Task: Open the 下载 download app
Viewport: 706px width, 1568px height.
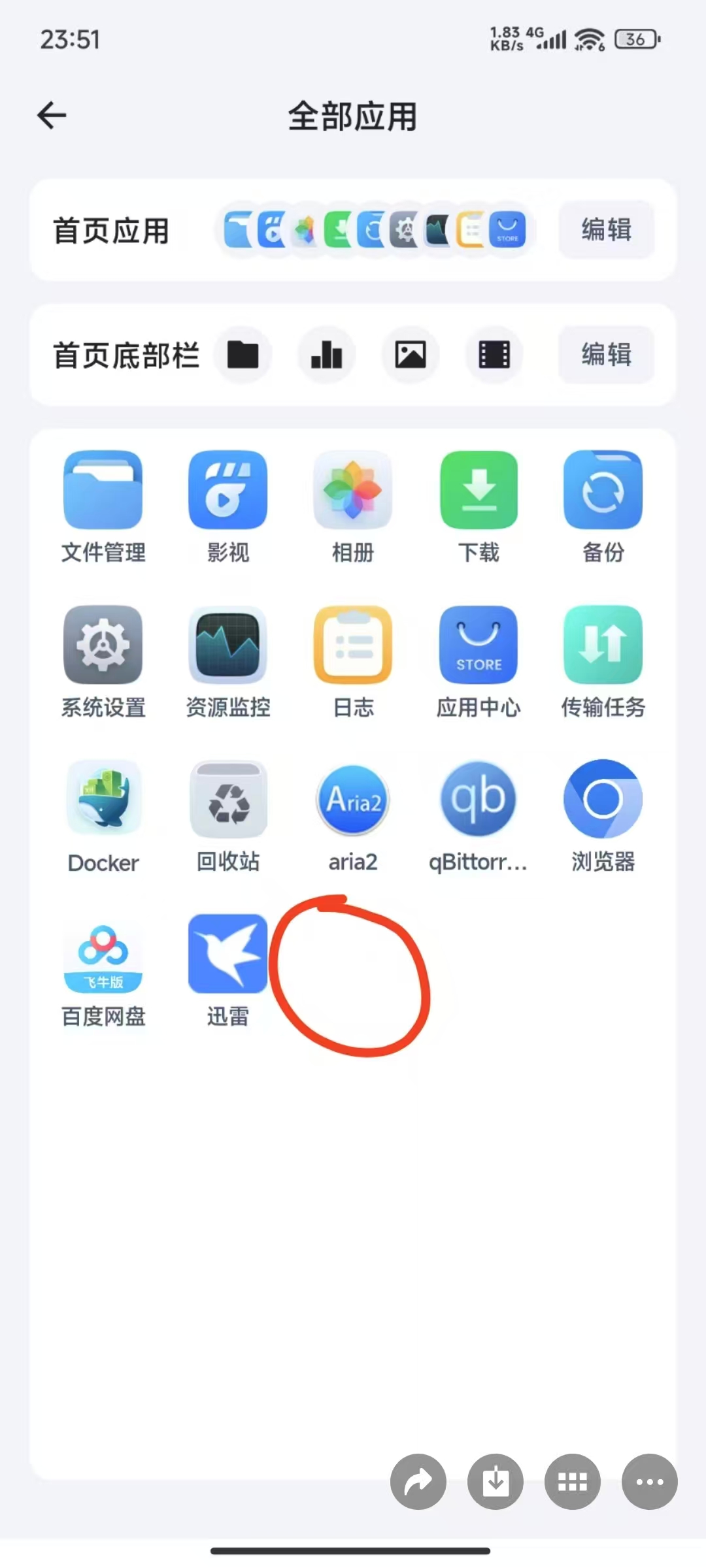Action: pyautogui.click(x=479, y=490)
